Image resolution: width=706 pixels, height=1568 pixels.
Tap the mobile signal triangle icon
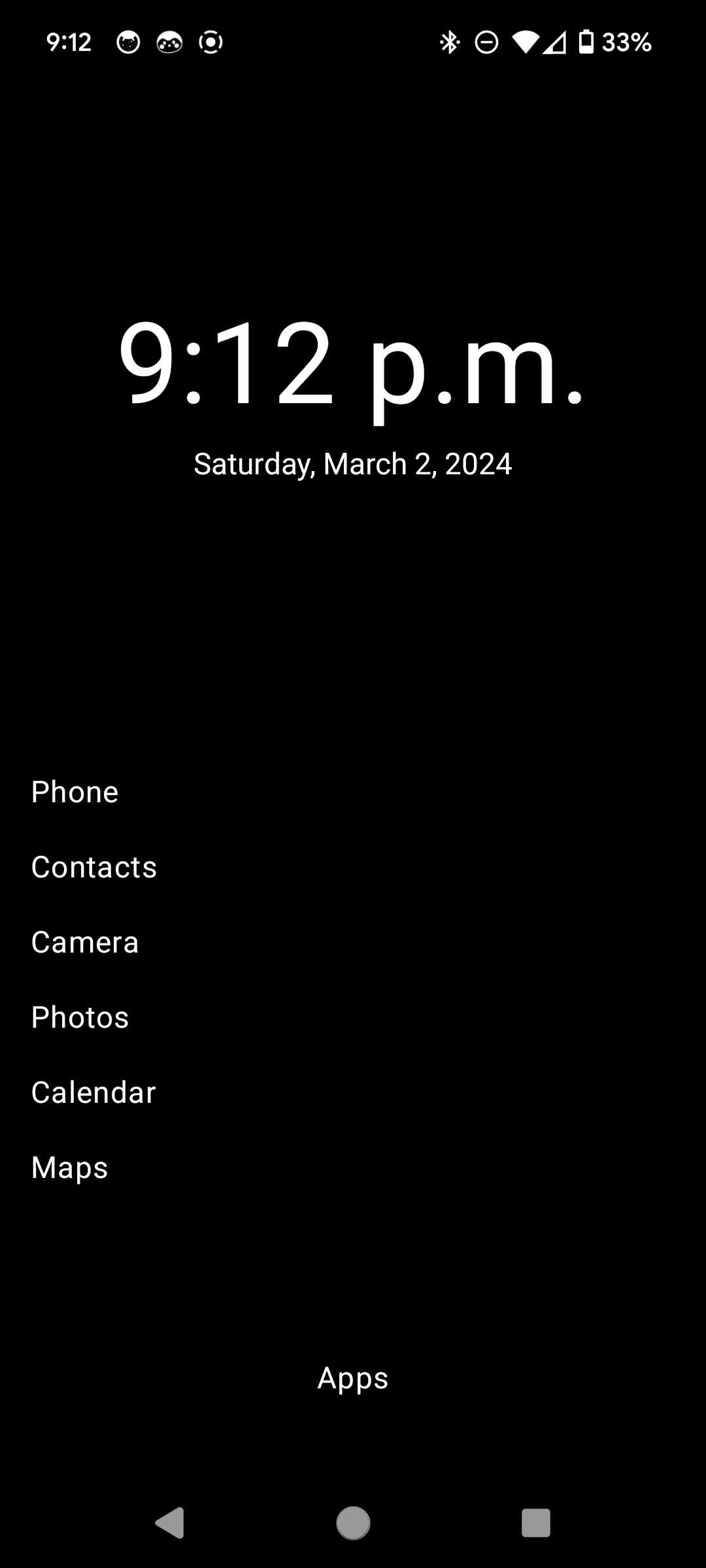(x=557, y=41)
